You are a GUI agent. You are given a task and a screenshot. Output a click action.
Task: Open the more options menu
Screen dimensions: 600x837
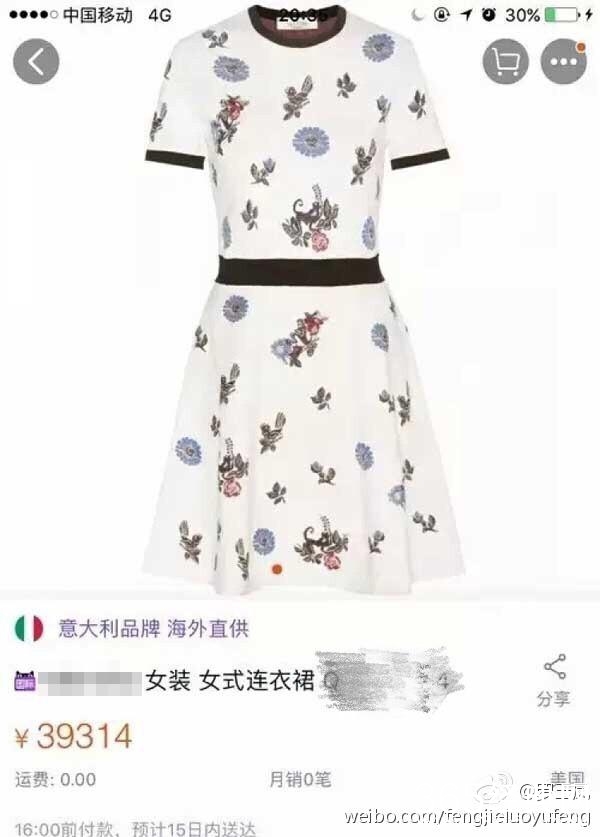tap(564, 62)
